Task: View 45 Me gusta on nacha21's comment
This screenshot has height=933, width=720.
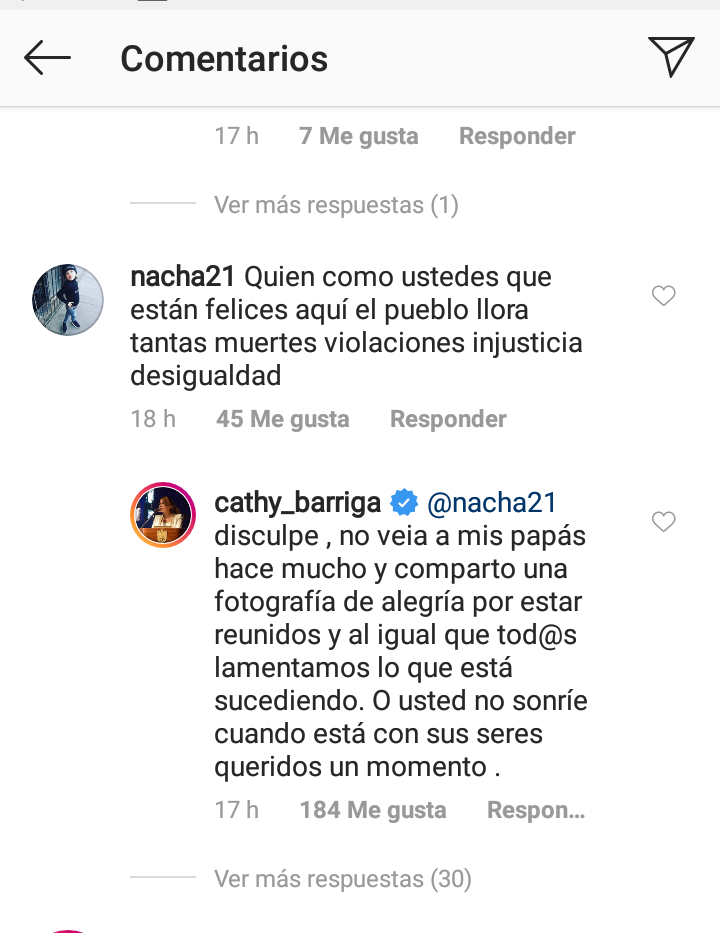Action: (282, 419)
